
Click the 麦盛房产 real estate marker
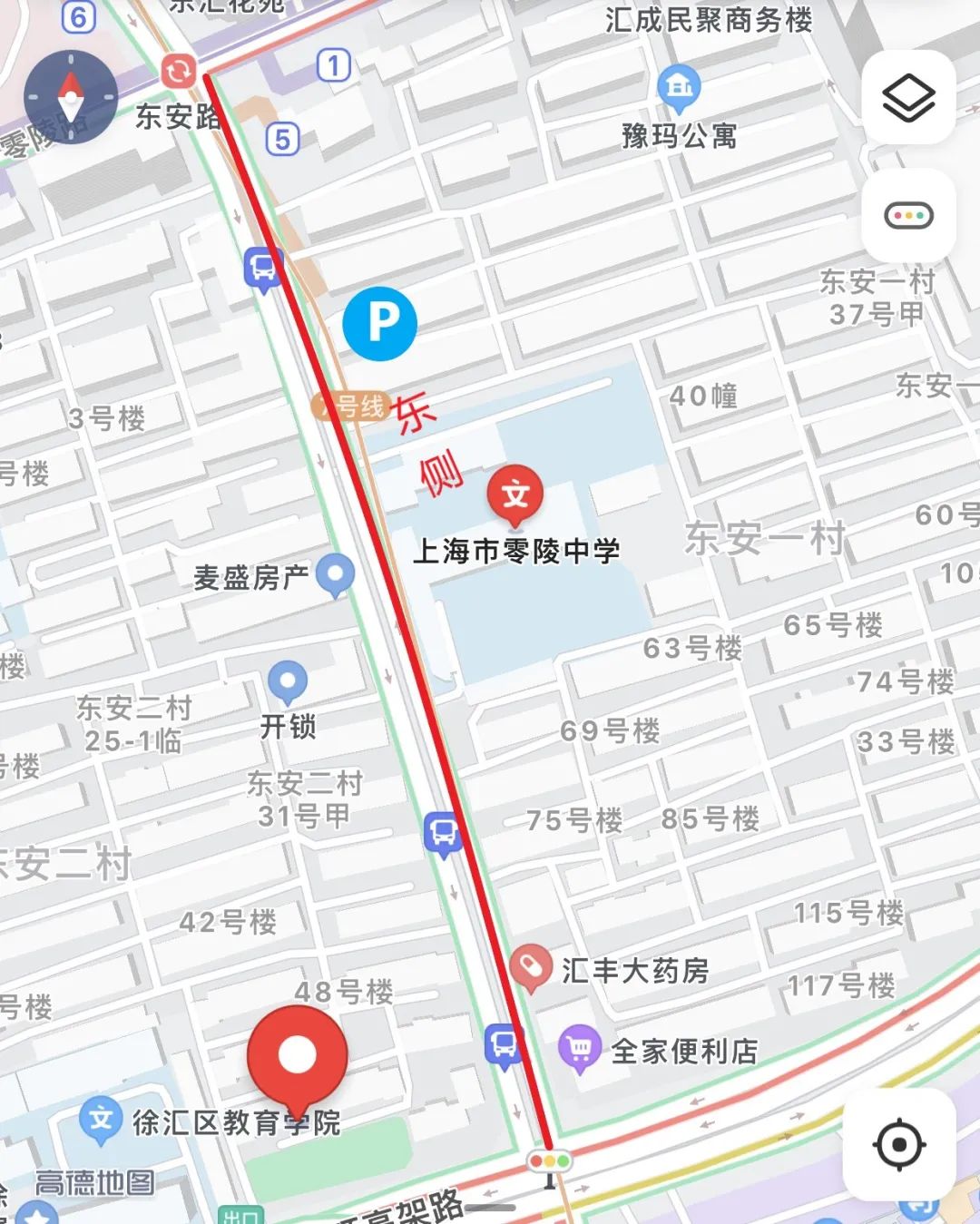(x=336, y=573)
